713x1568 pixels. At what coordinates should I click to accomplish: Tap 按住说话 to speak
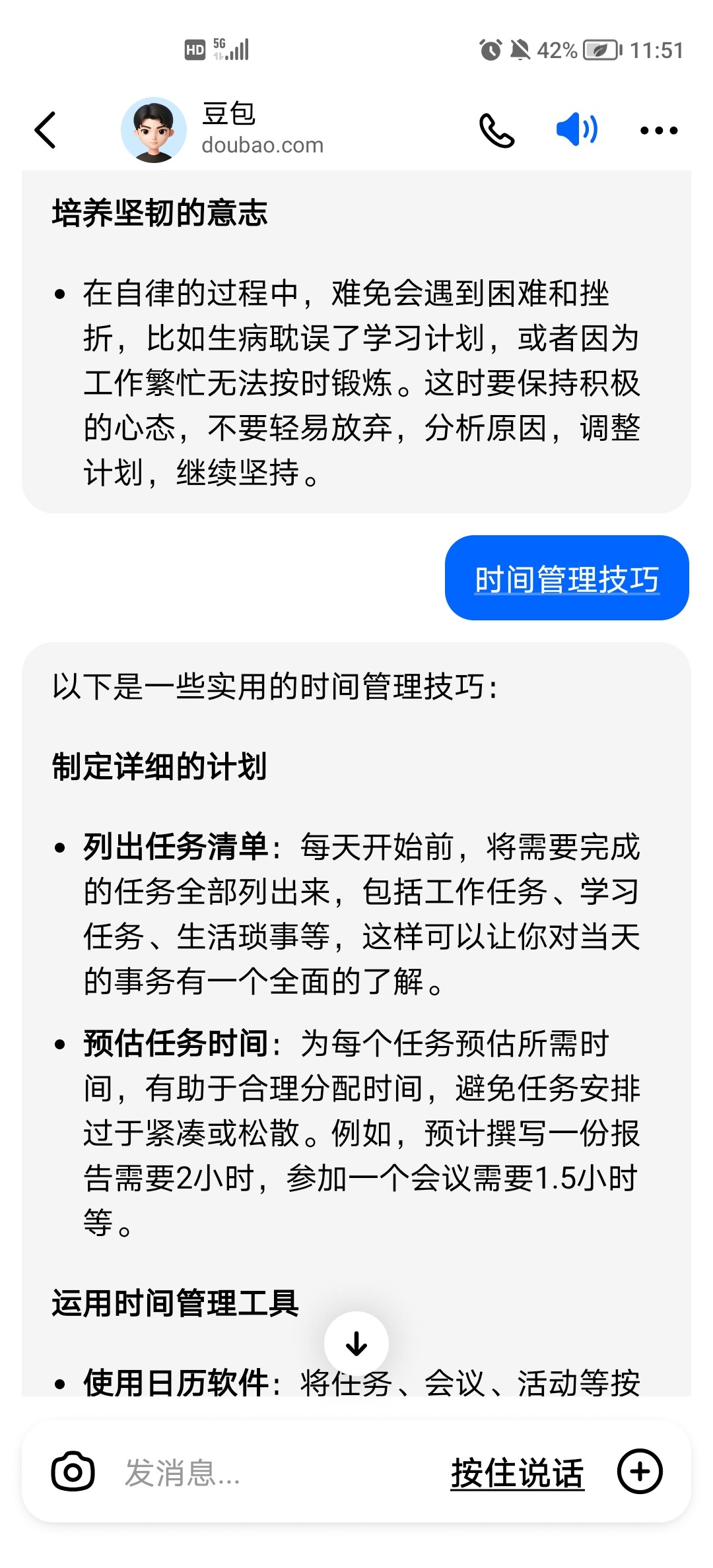518,1473
